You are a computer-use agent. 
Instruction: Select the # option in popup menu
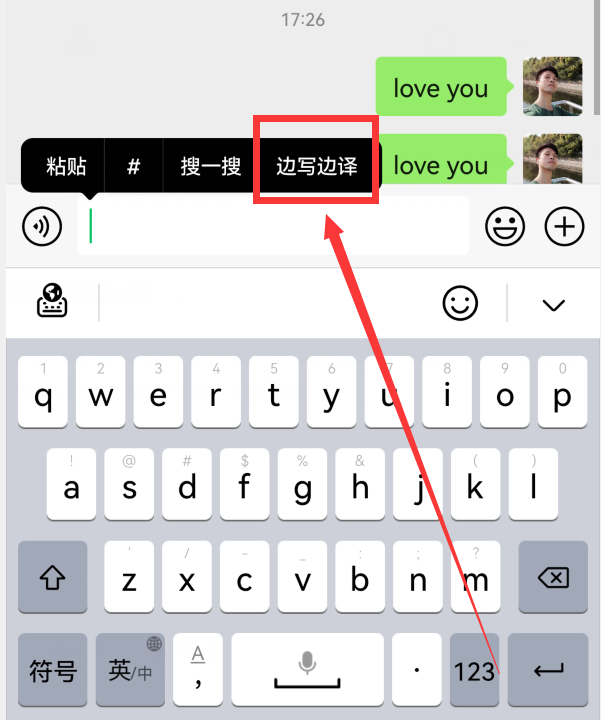(133, 166)
